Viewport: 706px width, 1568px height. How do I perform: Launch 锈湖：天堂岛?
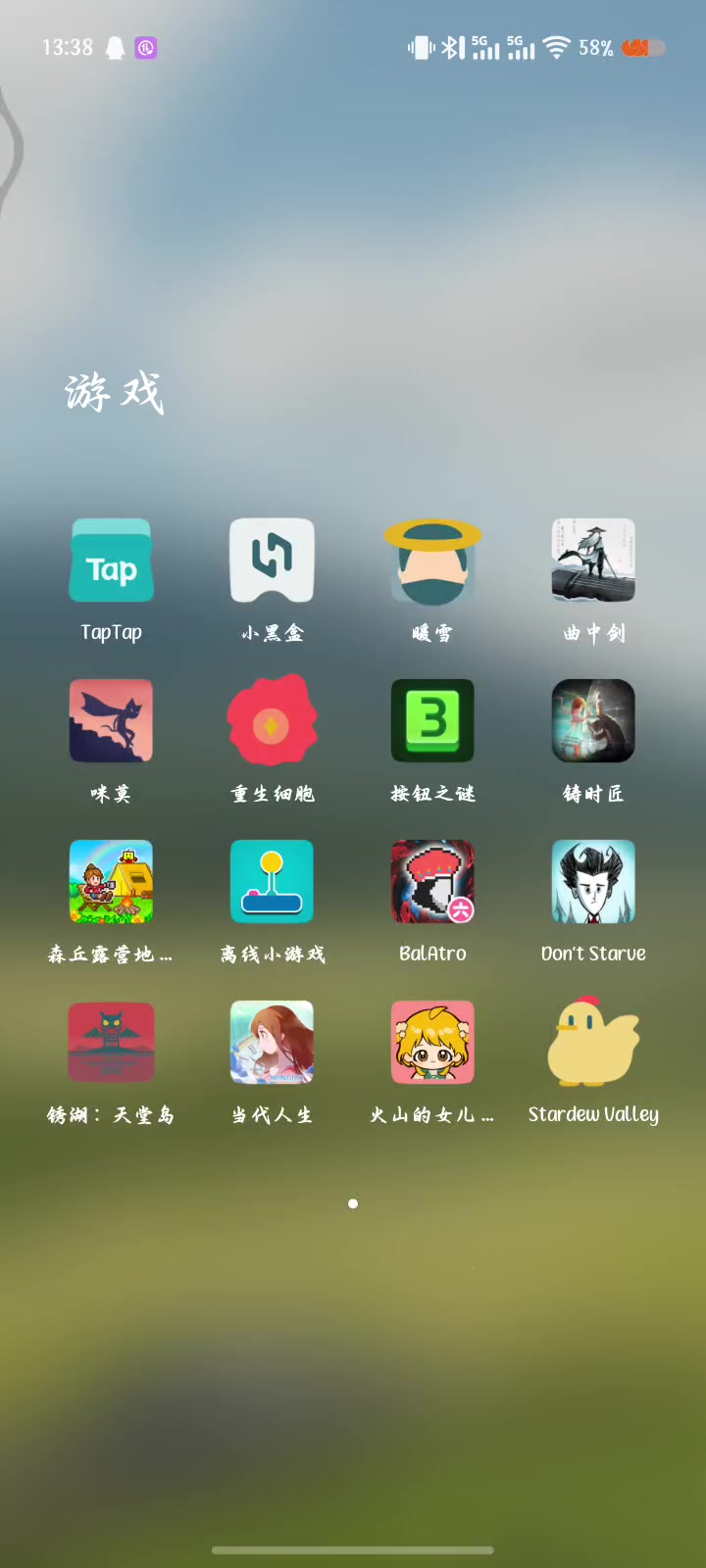[x=111, y=1043]
